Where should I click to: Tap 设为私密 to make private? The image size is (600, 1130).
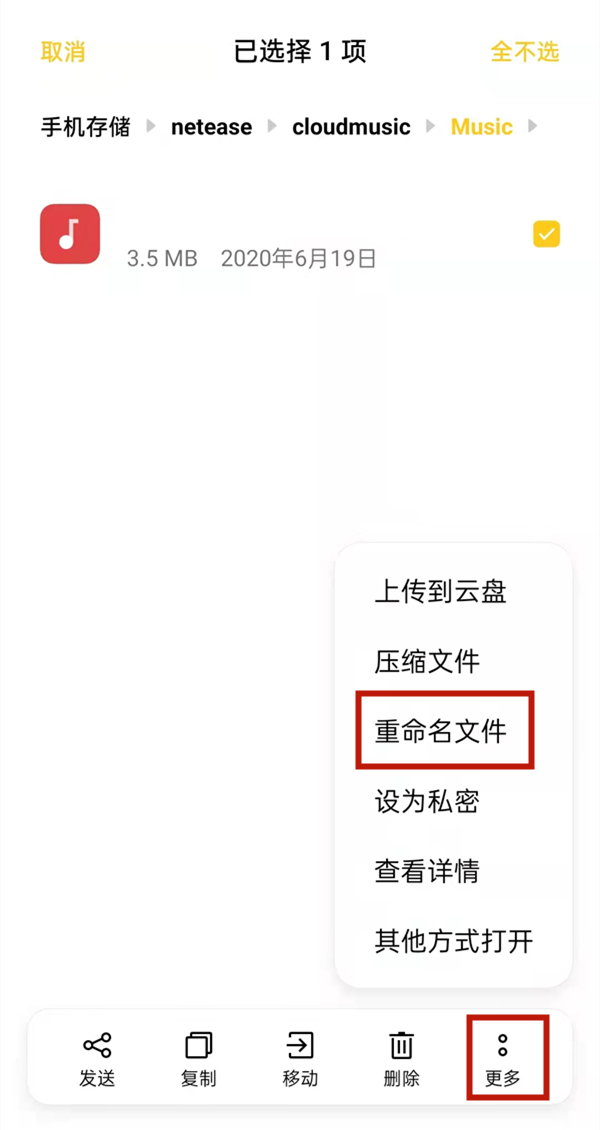[427, 801]
